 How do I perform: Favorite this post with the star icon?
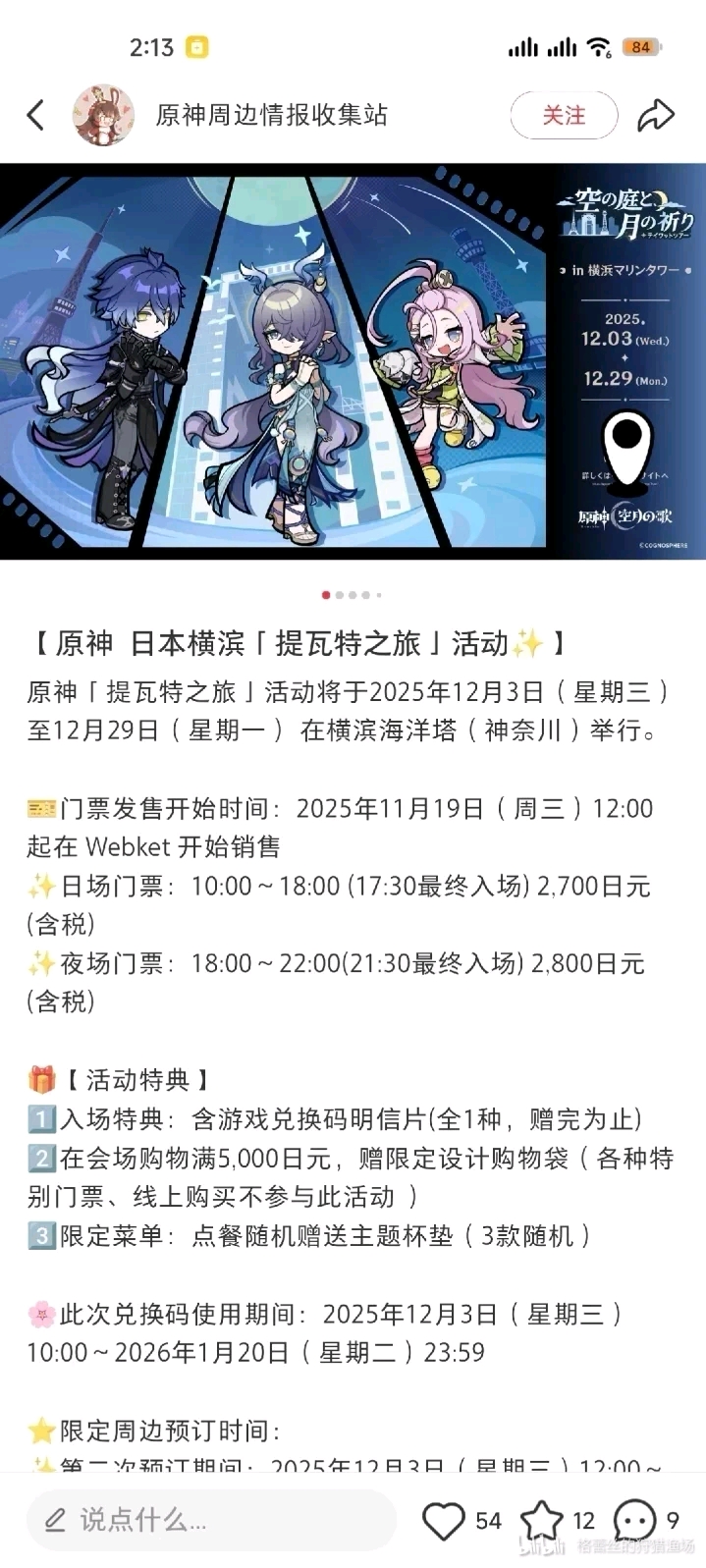(541, 1521)
